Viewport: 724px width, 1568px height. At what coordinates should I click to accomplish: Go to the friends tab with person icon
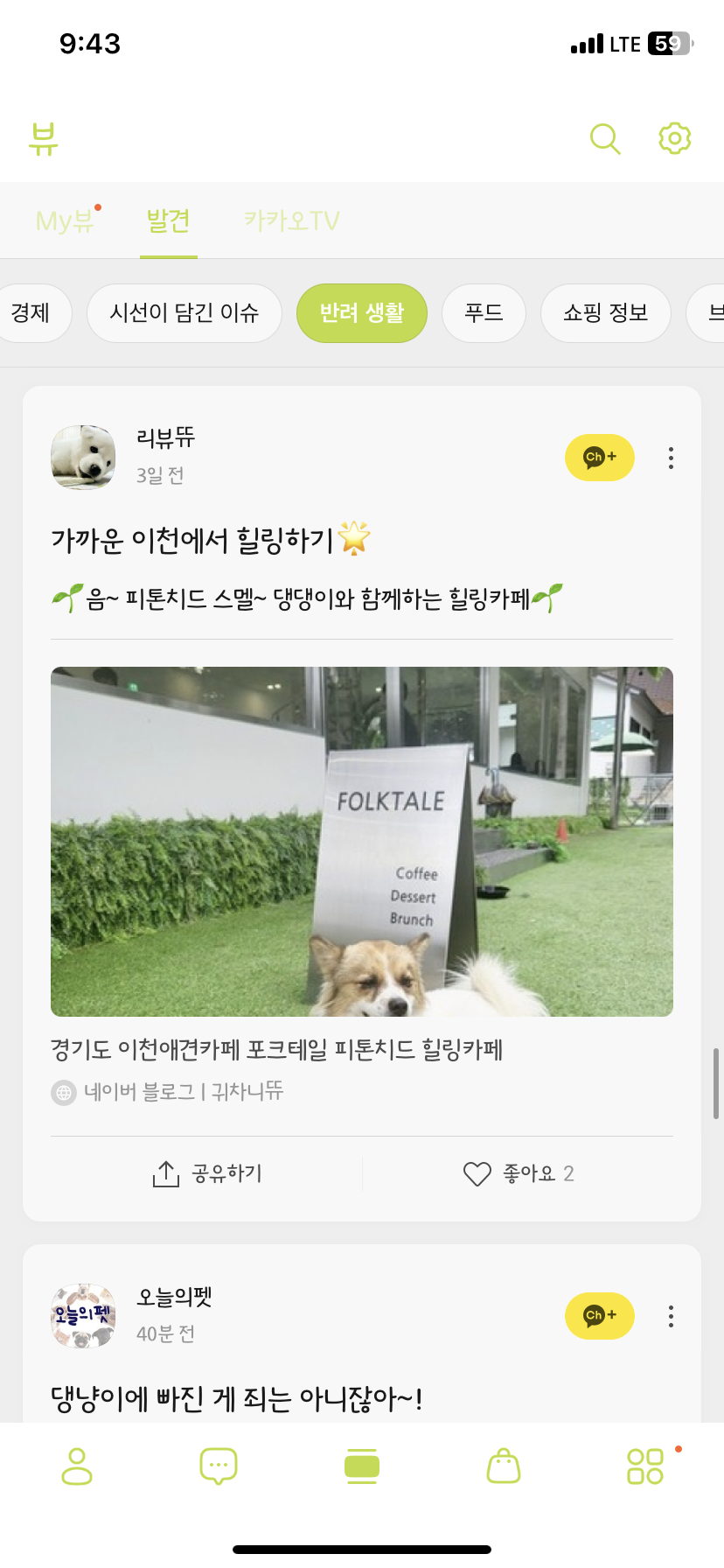[77, 1466]
